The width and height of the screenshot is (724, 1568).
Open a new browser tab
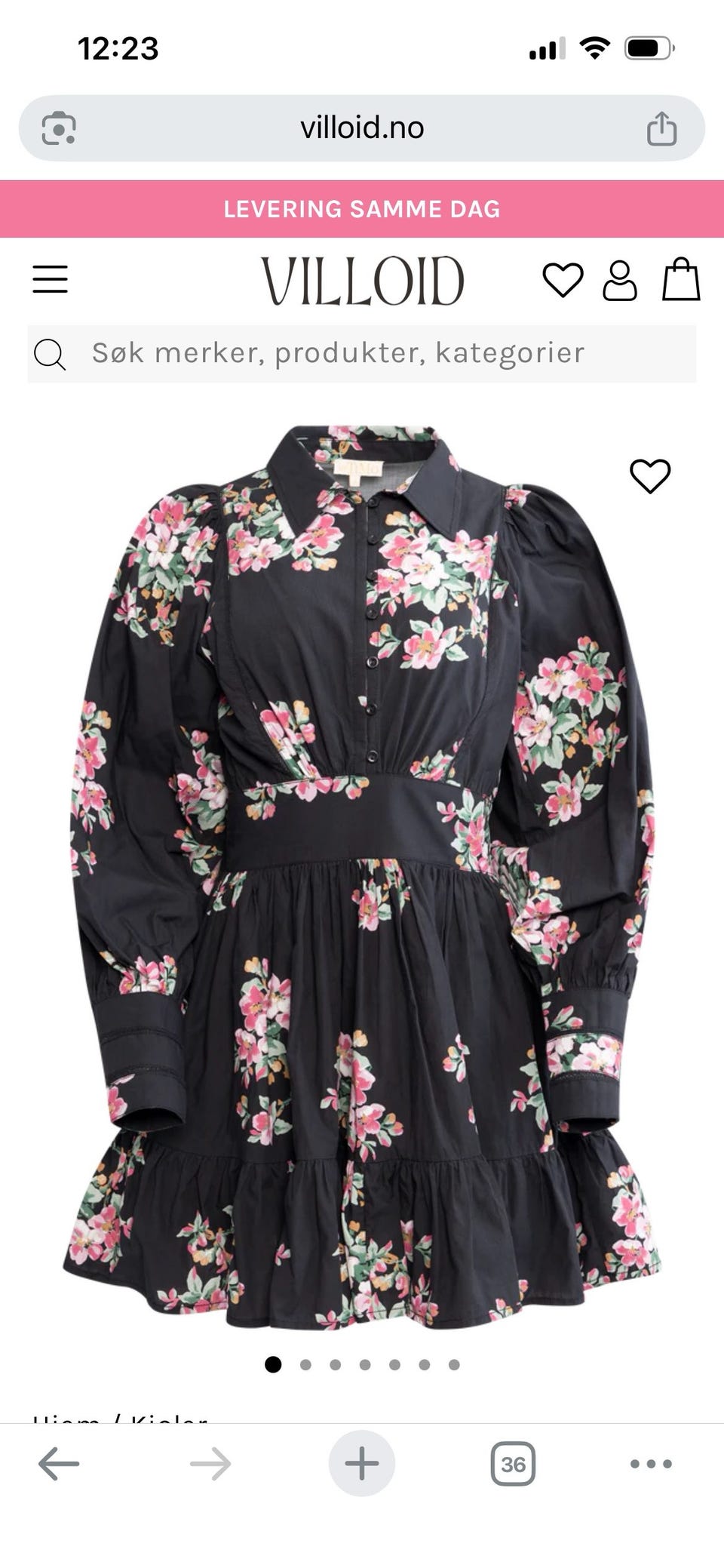(362, 1463)
